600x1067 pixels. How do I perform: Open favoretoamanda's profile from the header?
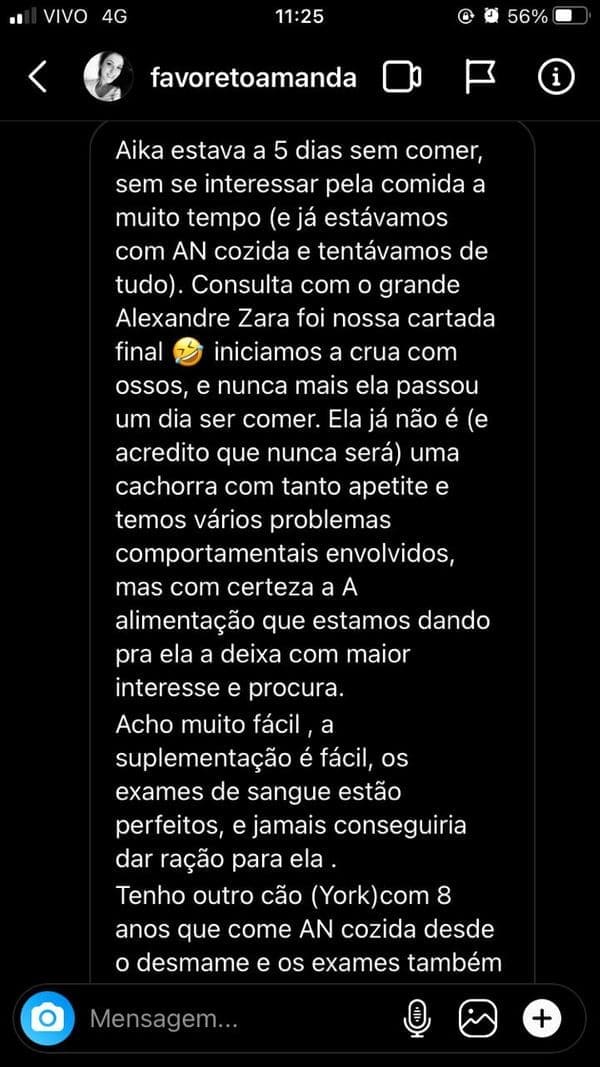(252, 78)
